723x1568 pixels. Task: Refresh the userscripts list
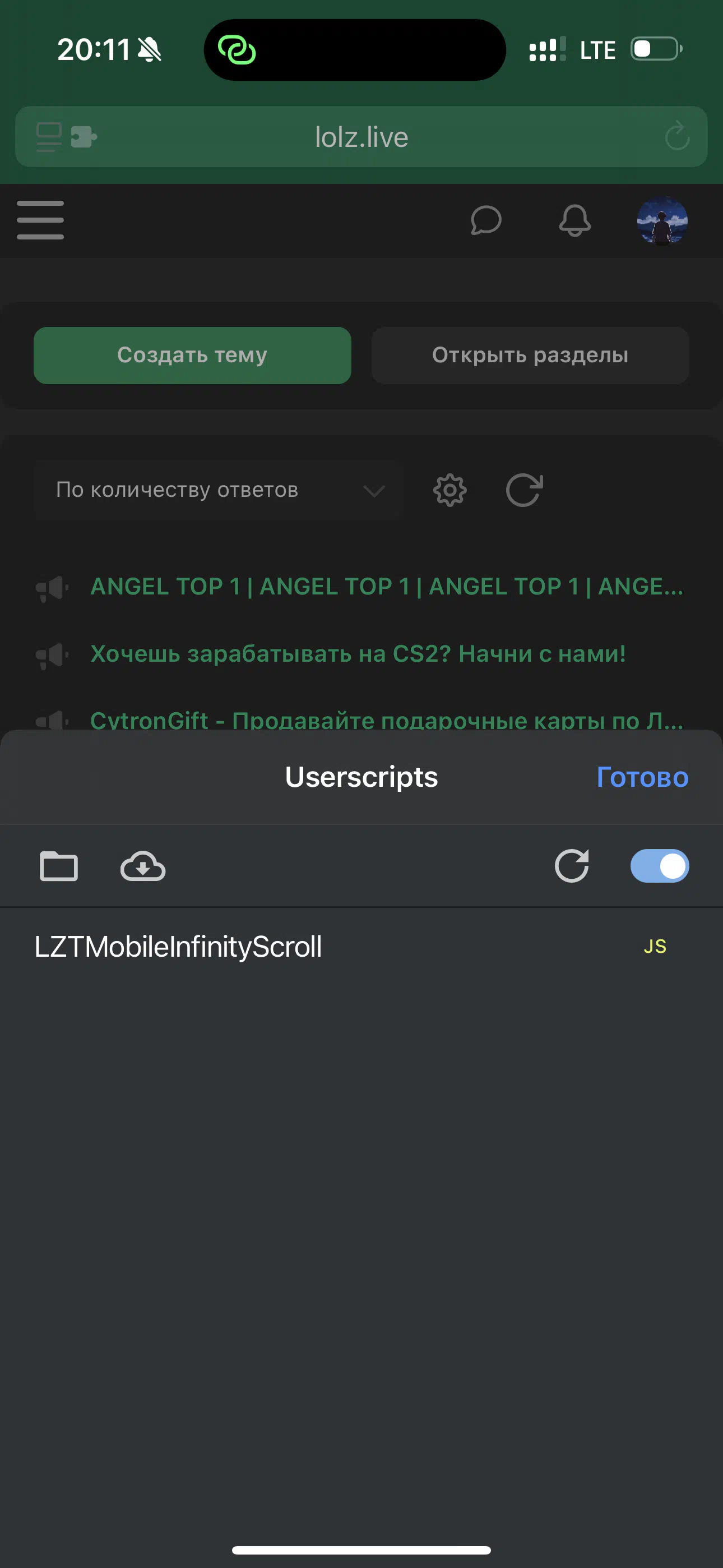coord(572,865)
